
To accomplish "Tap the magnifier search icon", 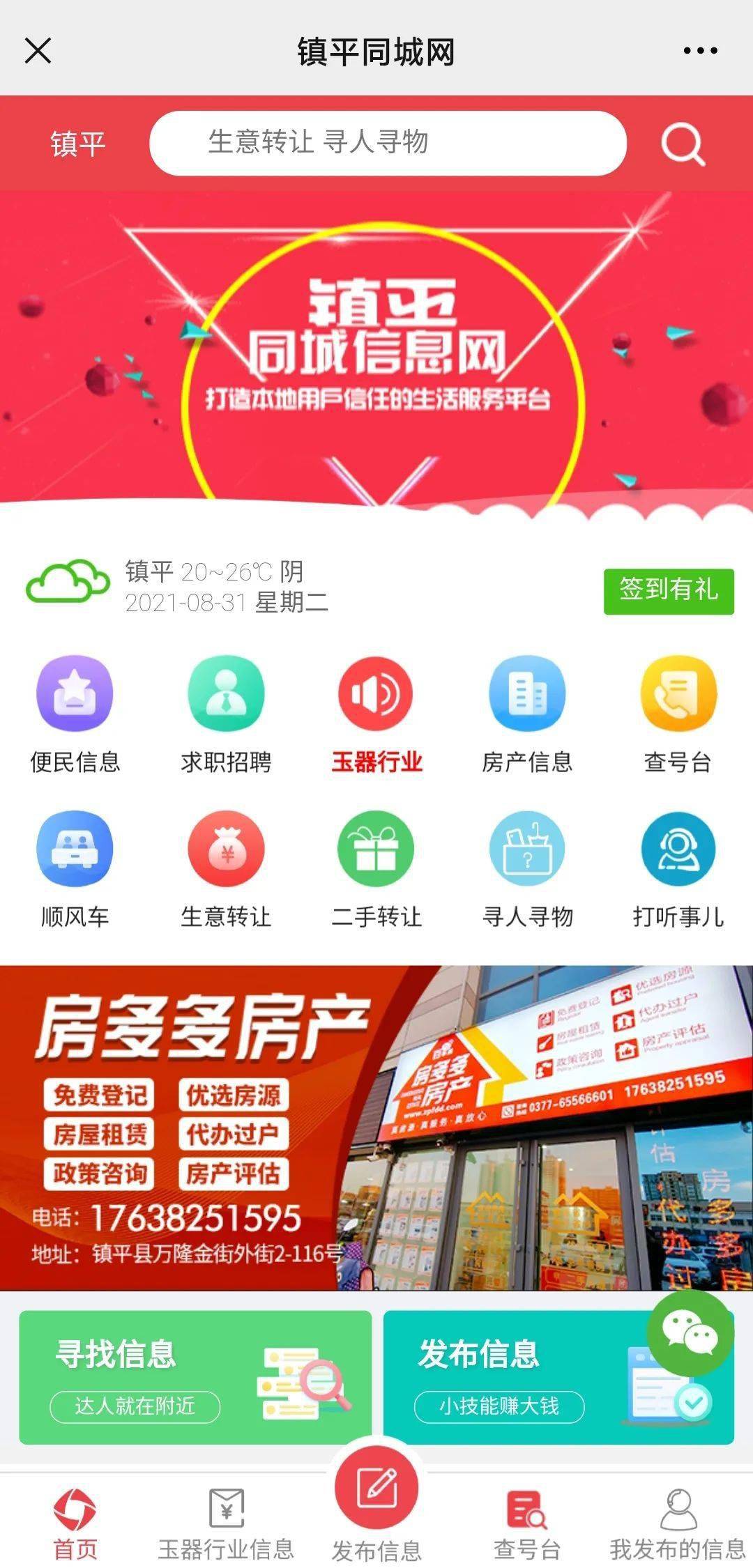I will coord(682,144).
